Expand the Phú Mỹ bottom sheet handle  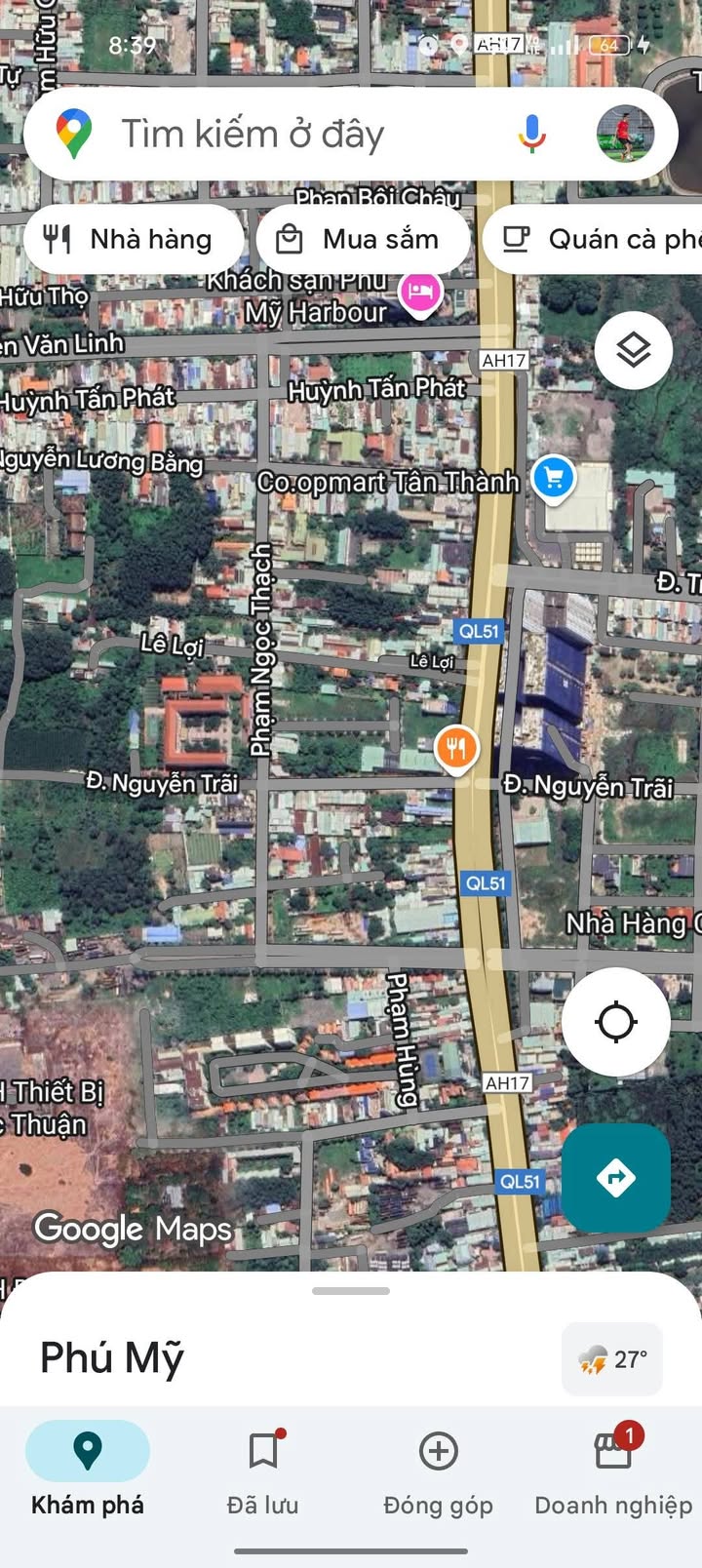tap(351, 1291)
